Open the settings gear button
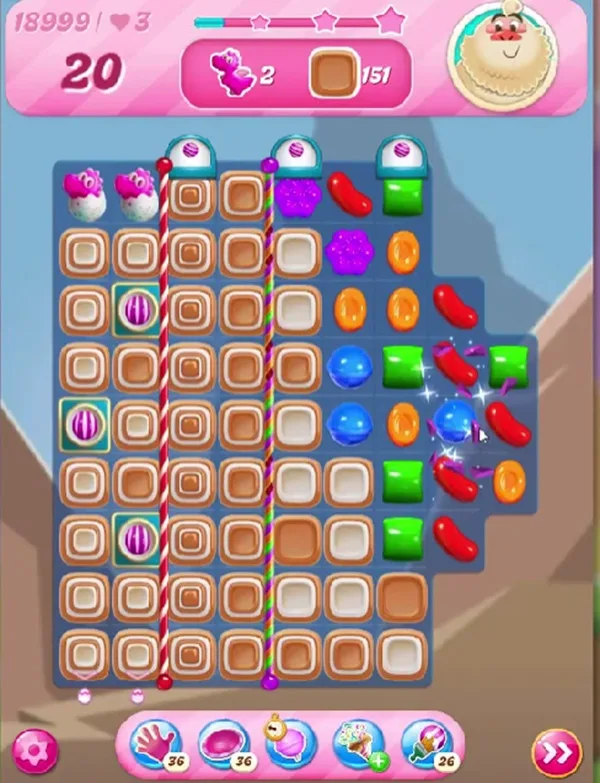 tap(35, 751)
